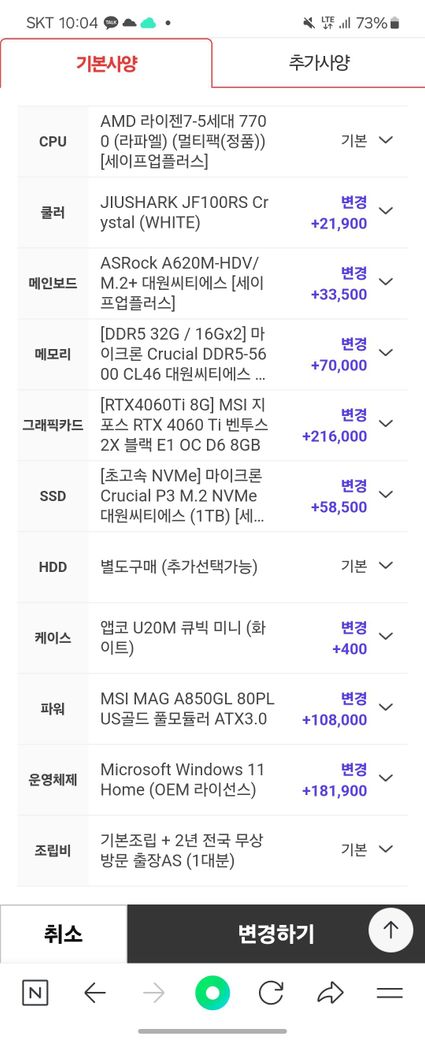Expand the 메모리 option dropdown
Screen dimensions: 425x1040
click(385, 353)
